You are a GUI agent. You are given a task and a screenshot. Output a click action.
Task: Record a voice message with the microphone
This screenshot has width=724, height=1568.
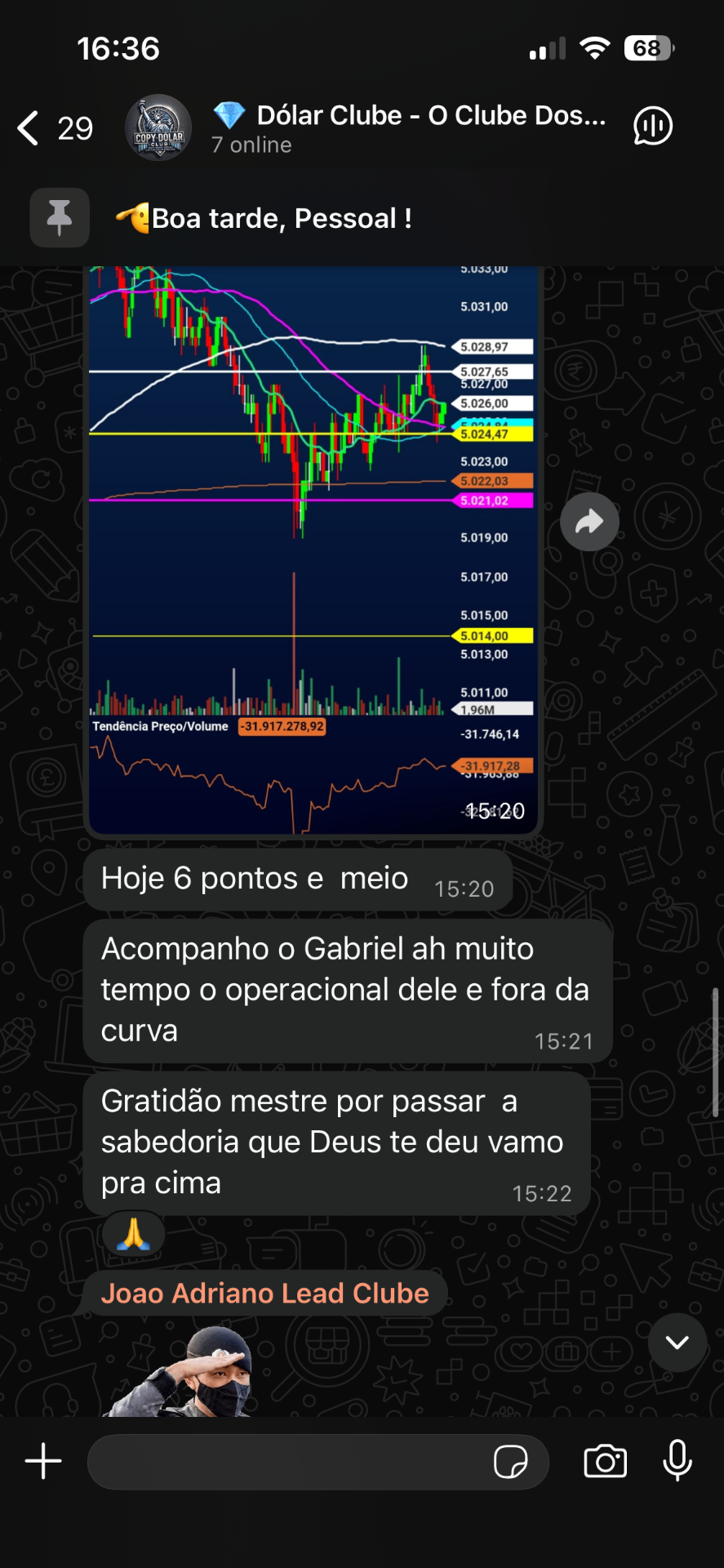(x=677, y=1461)
